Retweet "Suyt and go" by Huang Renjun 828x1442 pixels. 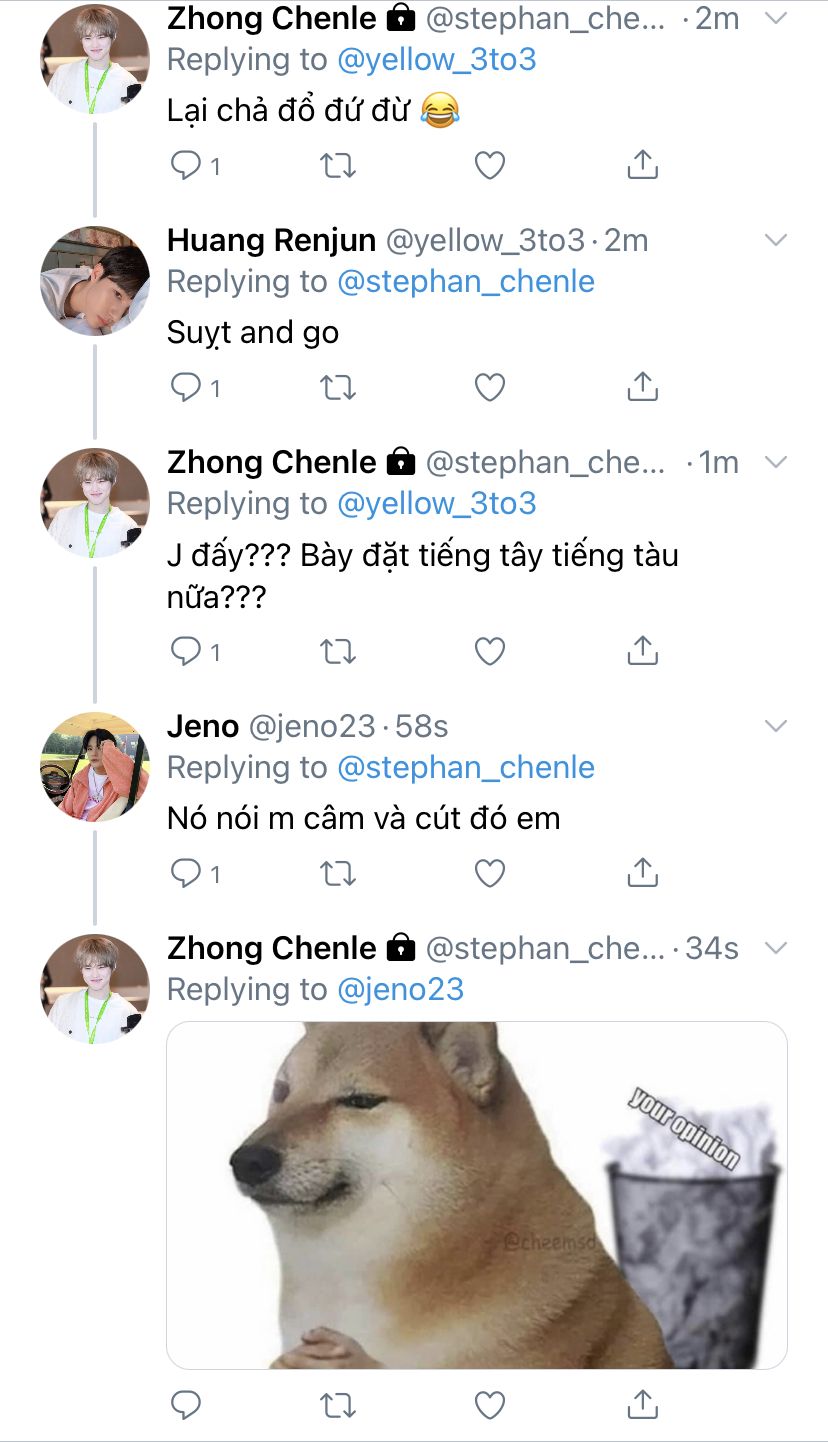pos(338,386)
